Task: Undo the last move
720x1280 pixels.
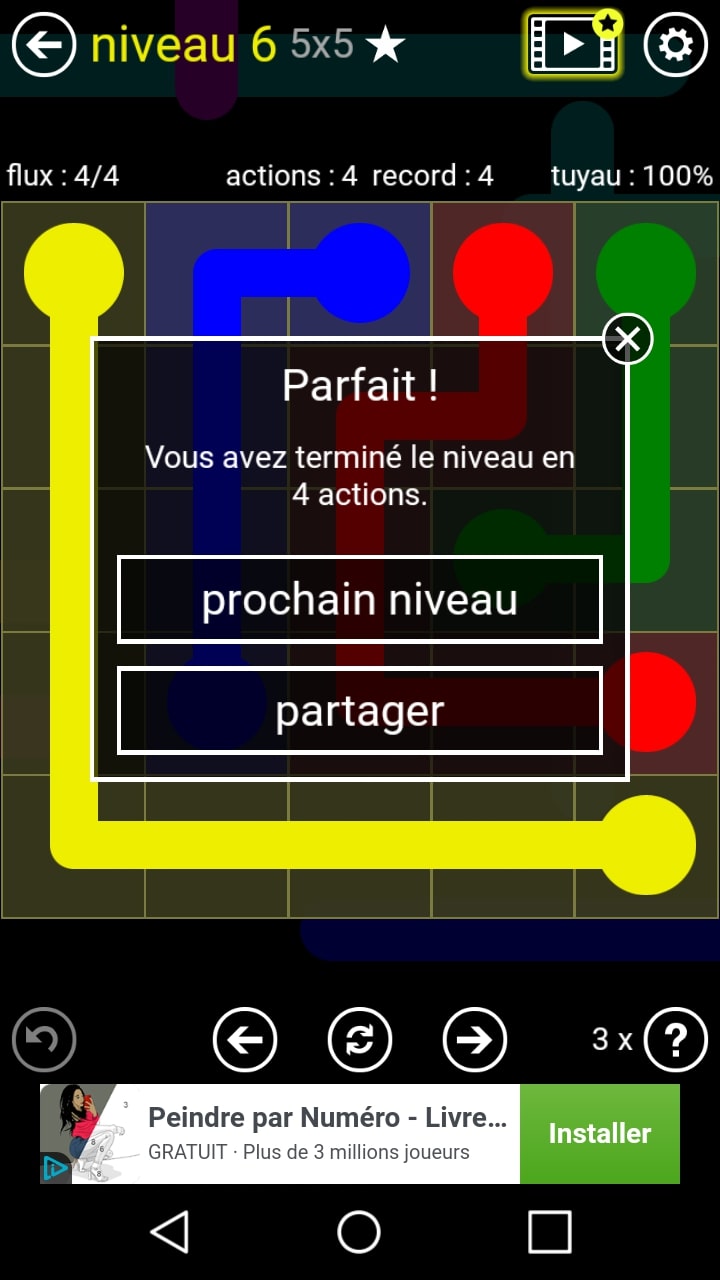Action: [44, 1040]
